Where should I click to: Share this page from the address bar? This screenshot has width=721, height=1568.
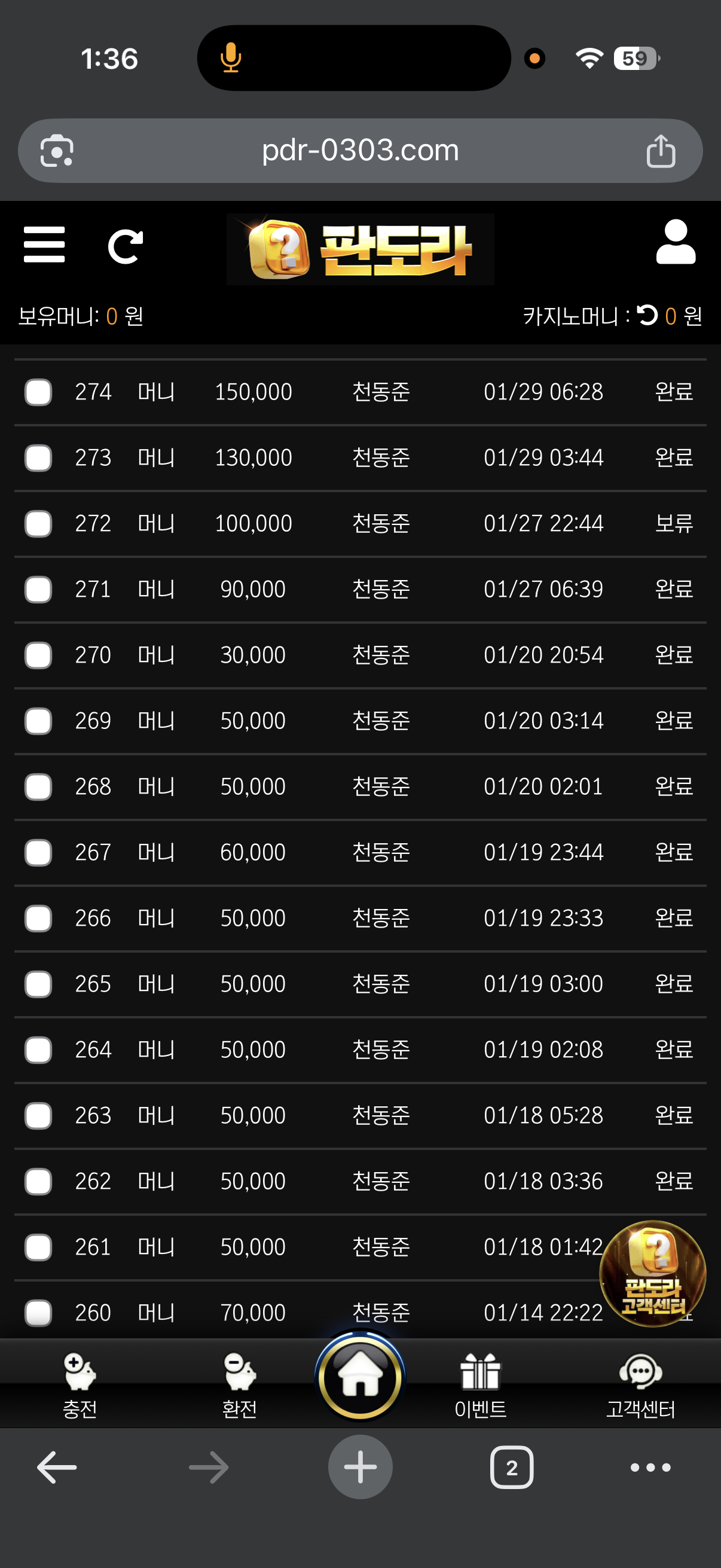point(661,150)
